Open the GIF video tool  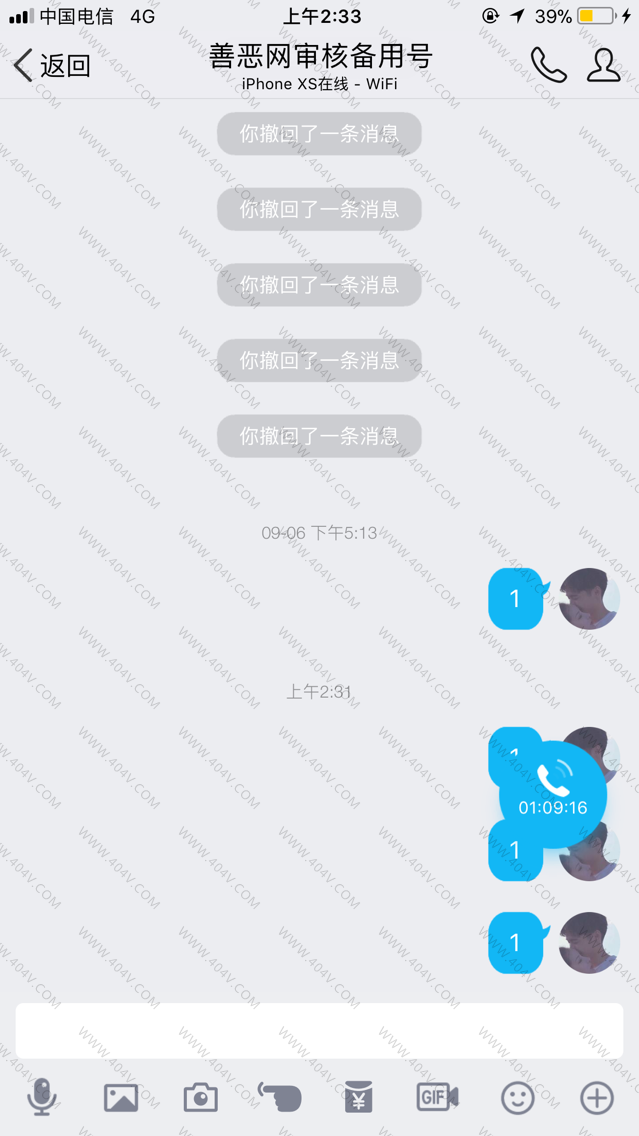click(437, 1097)
